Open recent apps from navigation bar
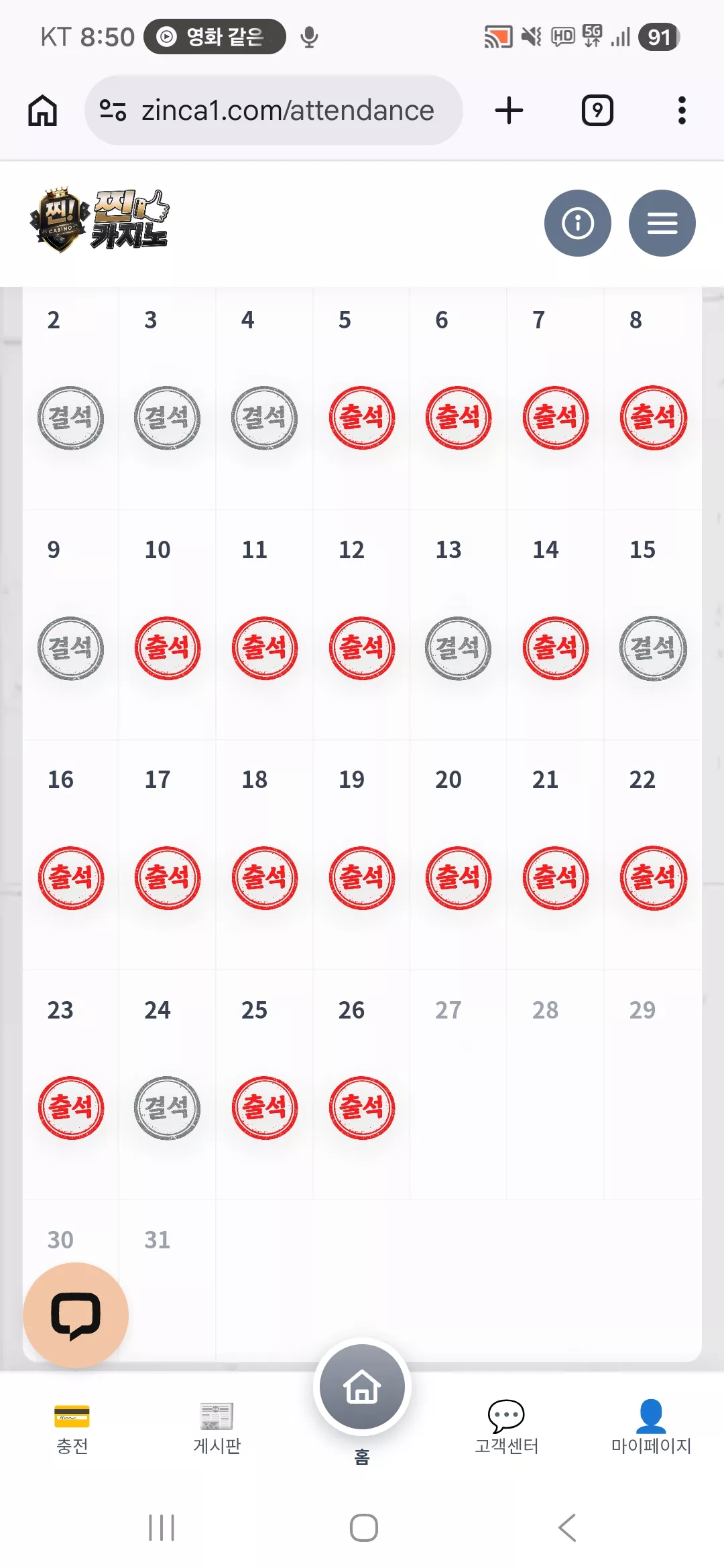Image resolution: width=724 pixels, height=1568 pixels. [x=162, y=1528]
